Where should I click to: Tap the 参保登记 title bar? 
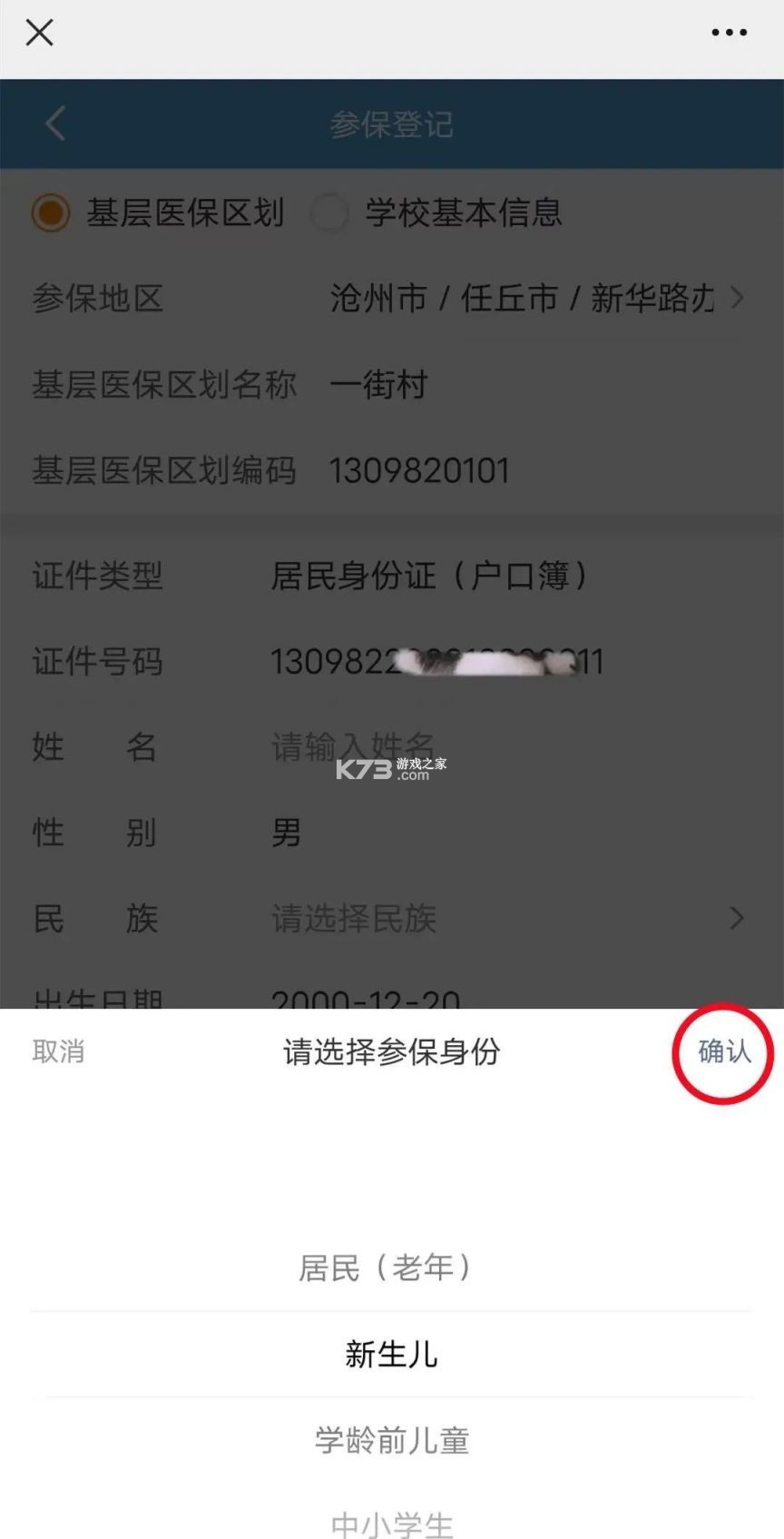(392, 124)
